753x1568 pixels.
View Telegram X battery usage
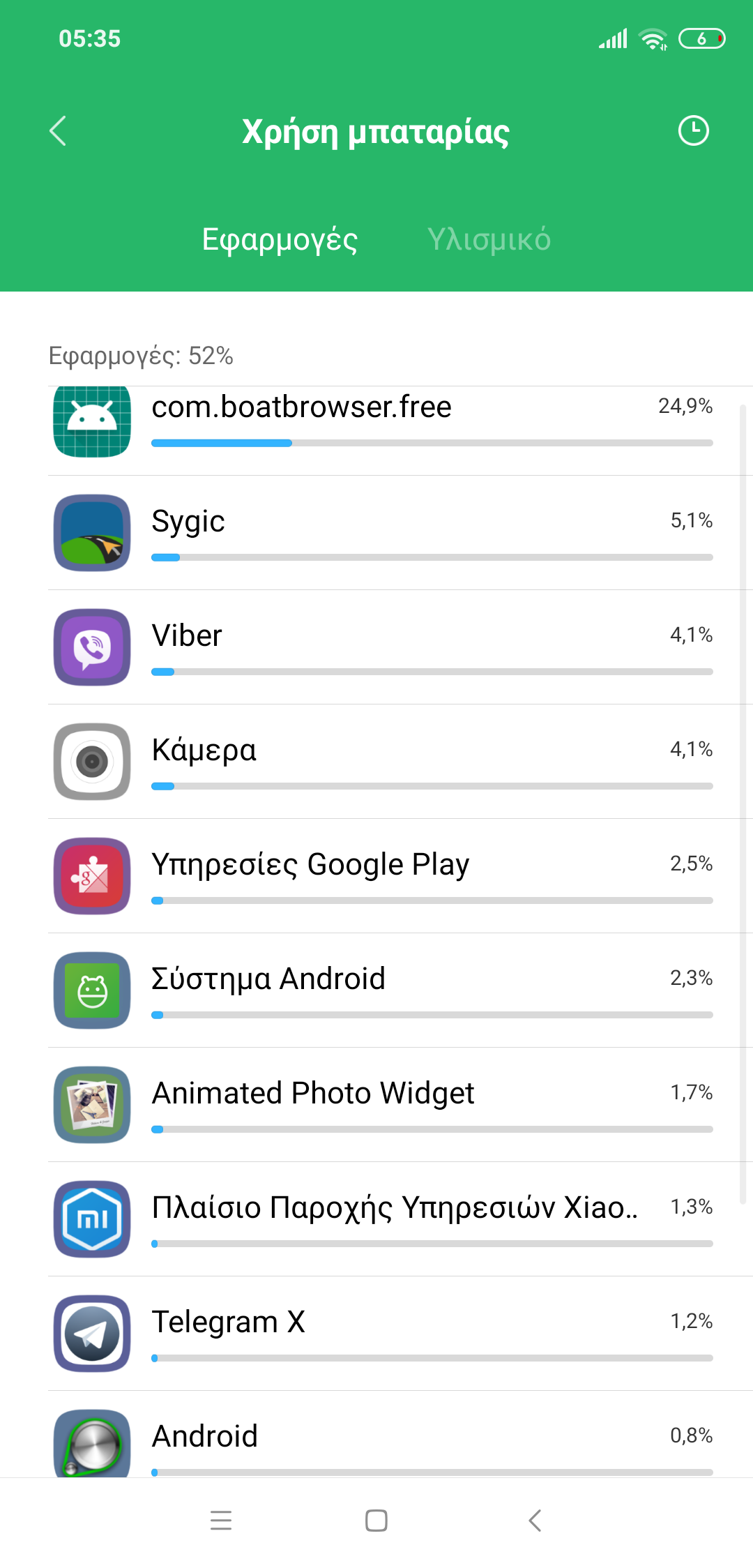(390, 1334)
